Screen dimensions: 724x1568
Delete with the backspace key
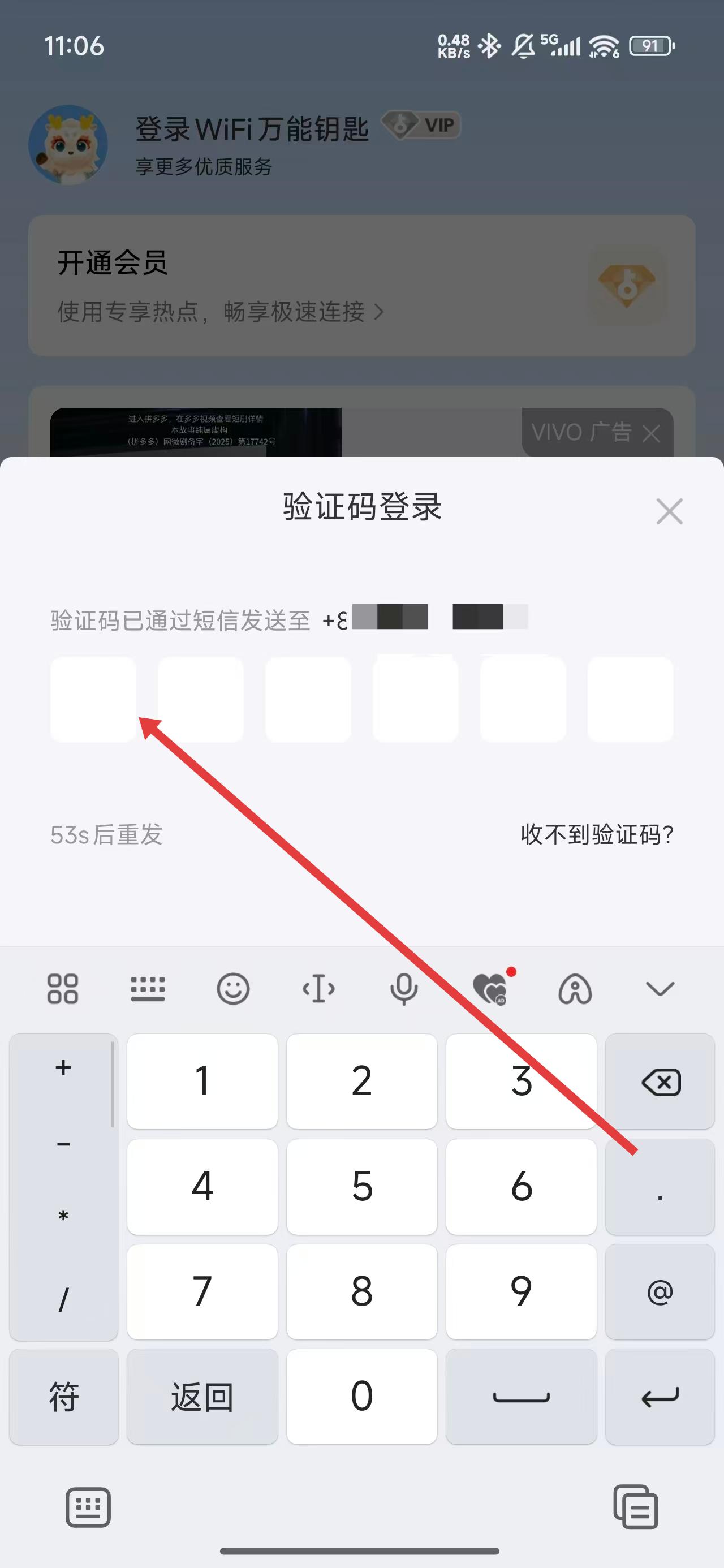coord(660,1082)
